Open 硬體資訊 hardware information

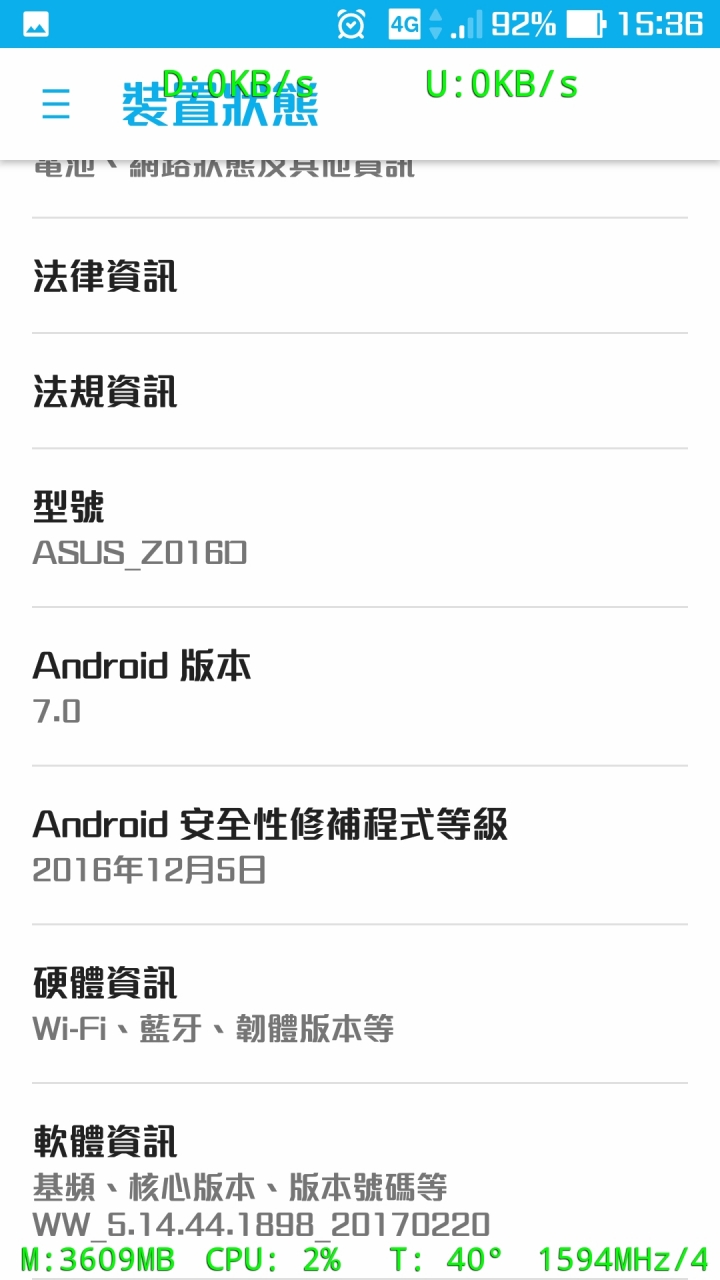tap(360, 1004)
